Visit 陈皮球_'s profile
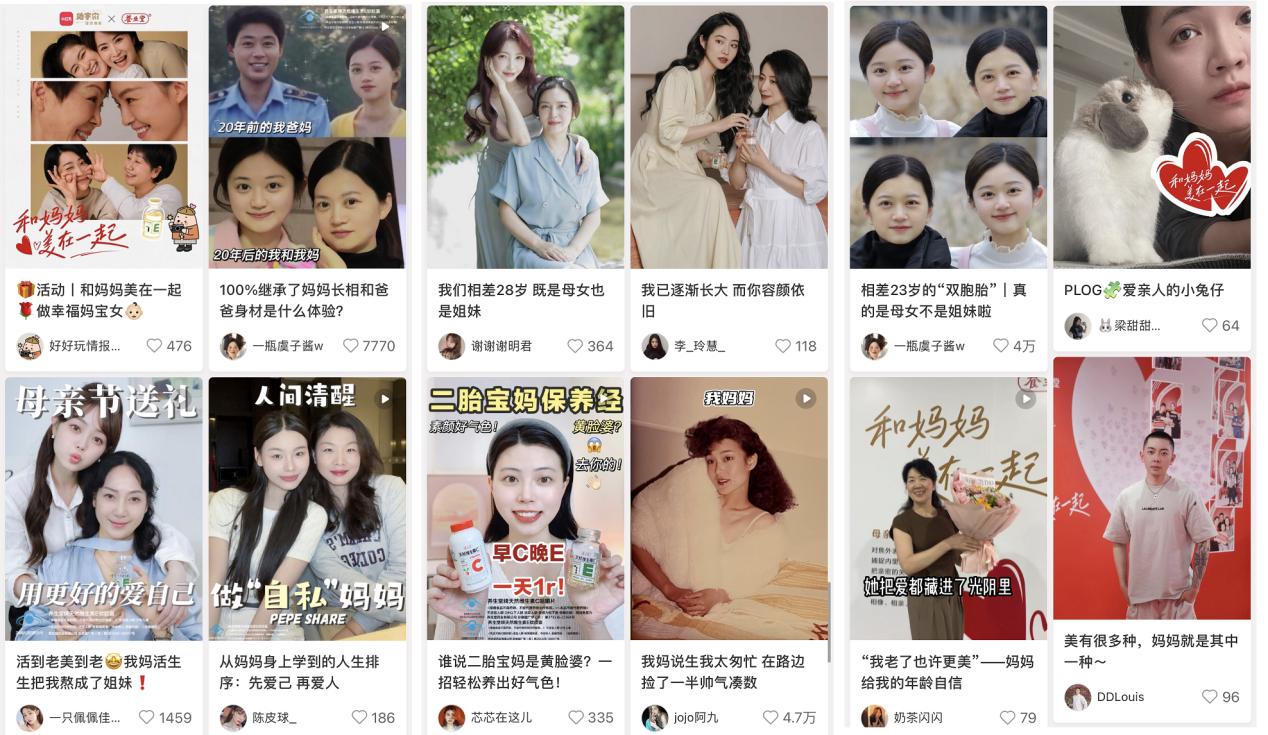Screen dimensions: 1268x735 pyautogui.click(x=233, y=717)
